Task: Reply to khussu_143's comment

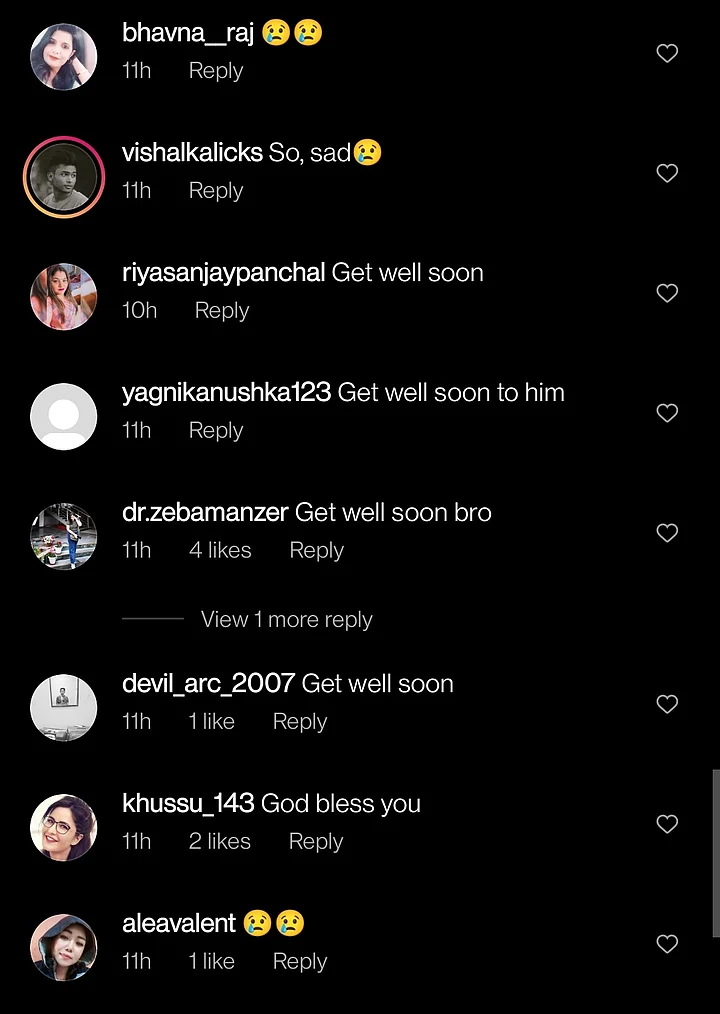Action: click(x=316, y=842)
